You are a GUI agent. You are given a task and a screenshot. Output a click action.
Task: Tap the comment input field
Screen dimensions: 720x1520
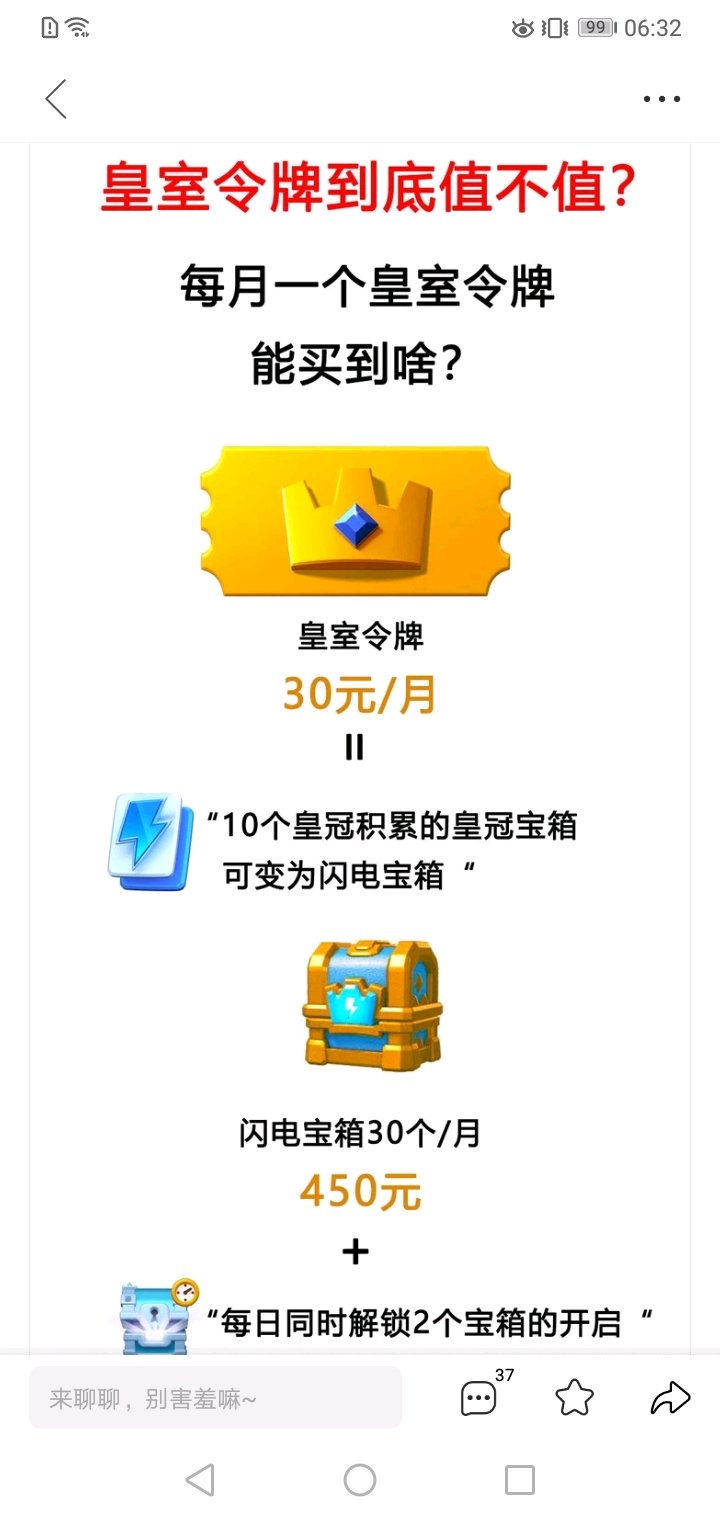215,1398
